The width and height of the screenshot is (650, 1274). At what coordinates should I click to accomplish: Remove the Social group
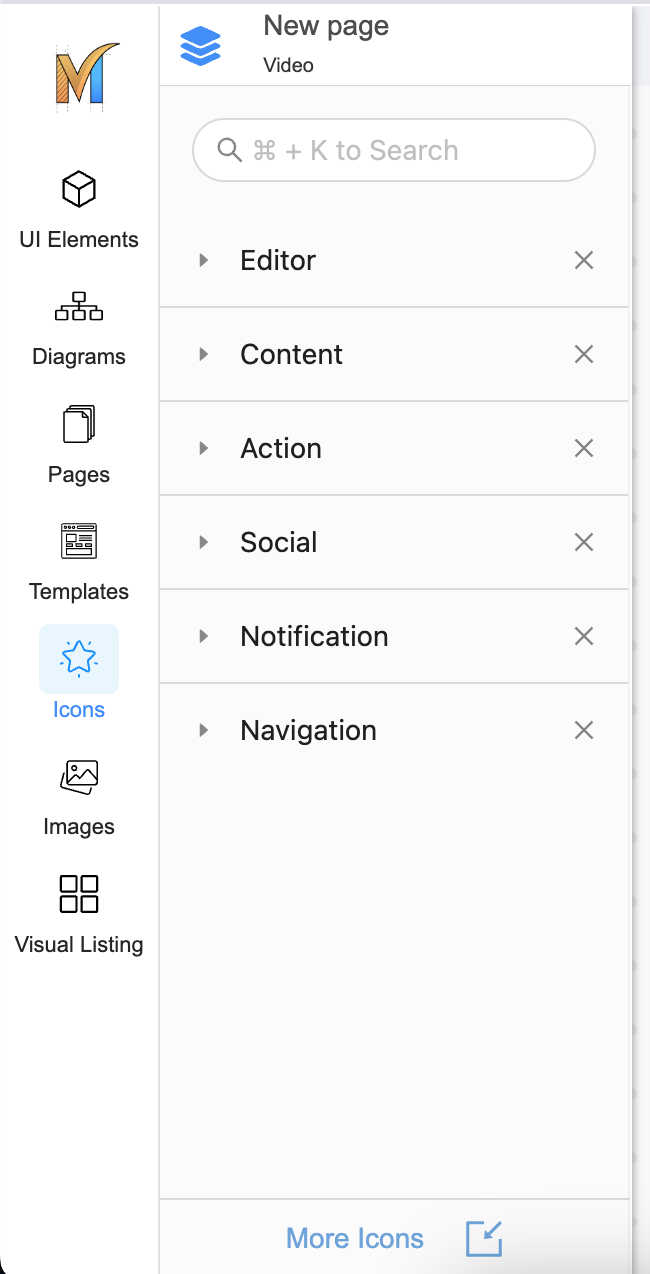(x=584, y=542)
